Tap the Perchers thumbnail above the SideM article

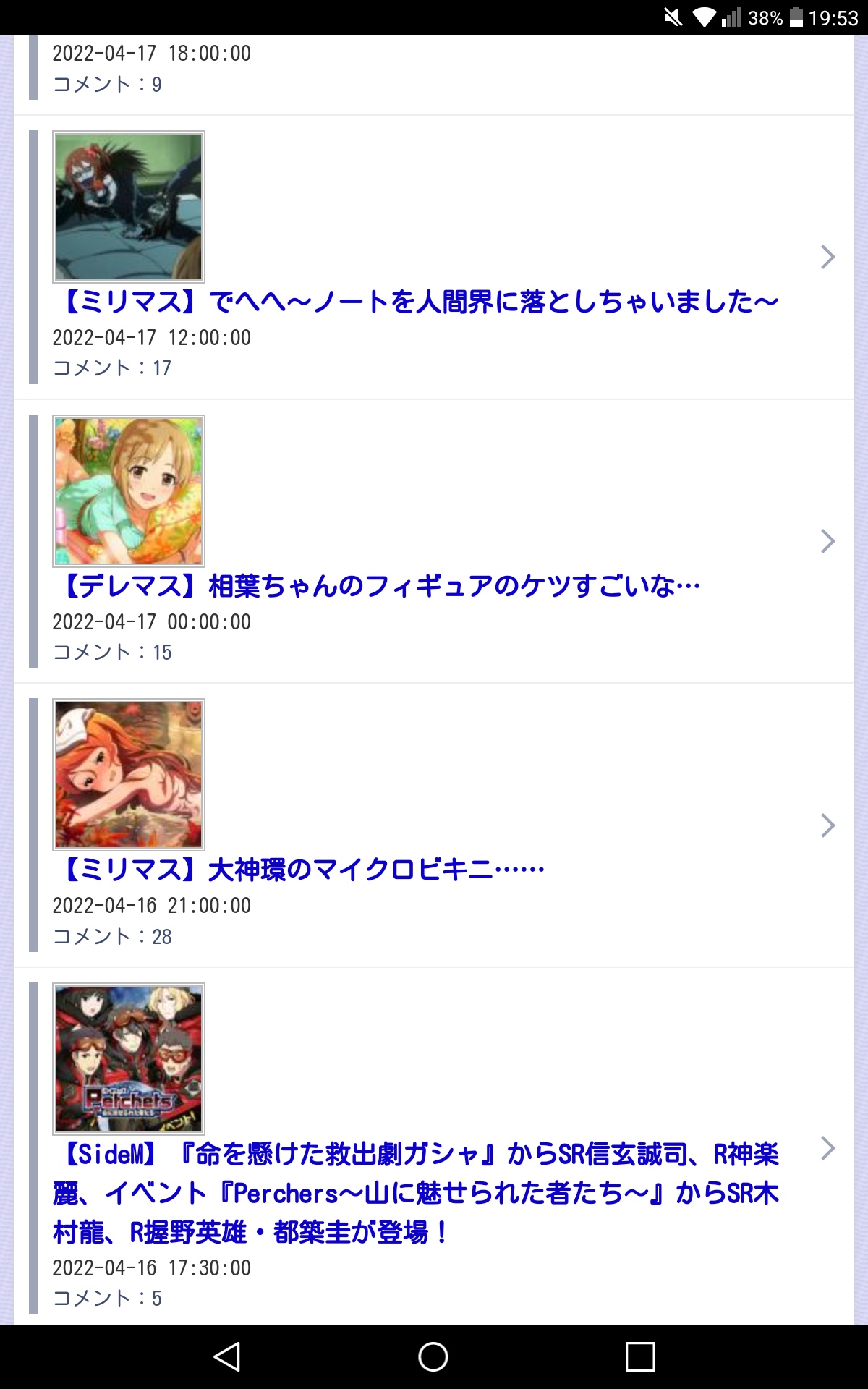[129, 1058]
